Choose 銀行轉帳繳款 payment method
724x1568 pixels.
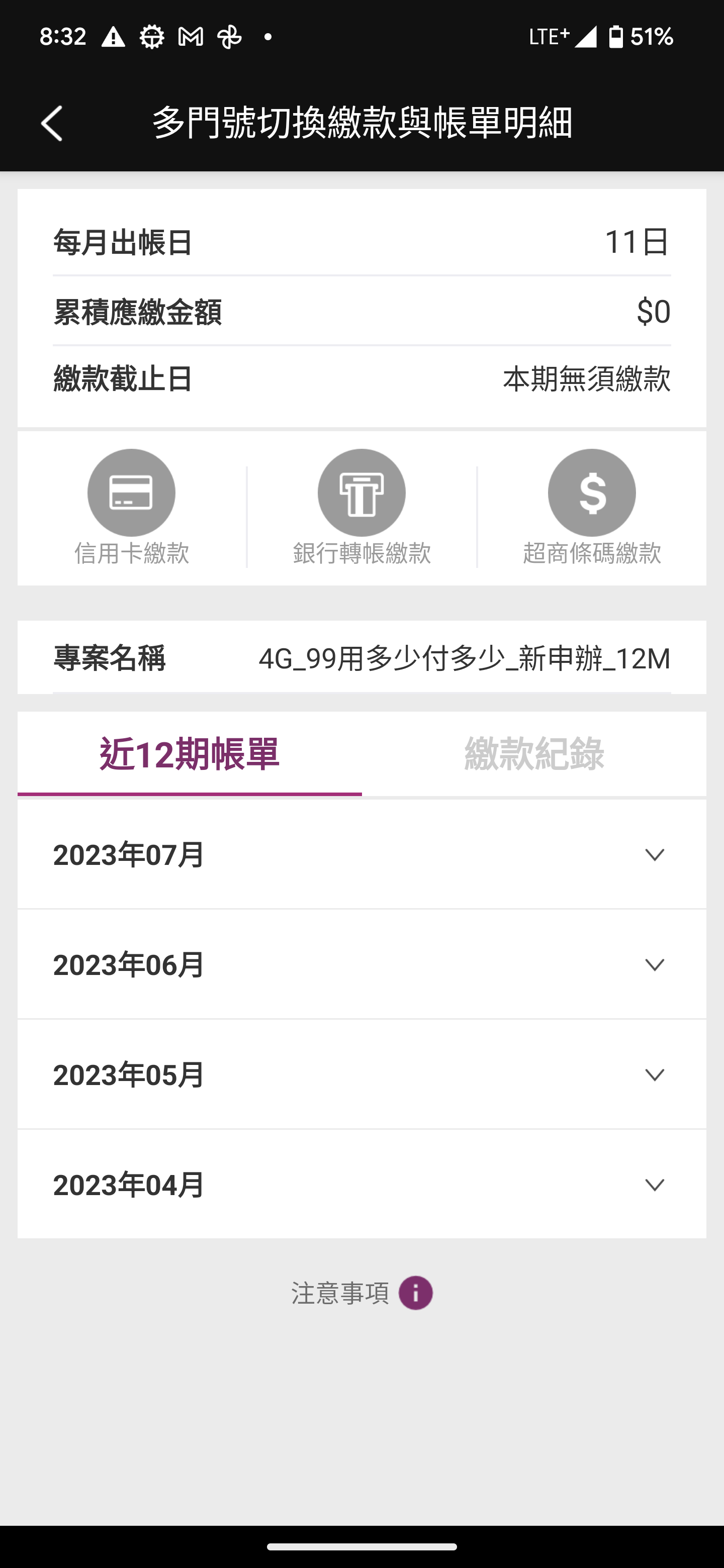pos(361,508)
